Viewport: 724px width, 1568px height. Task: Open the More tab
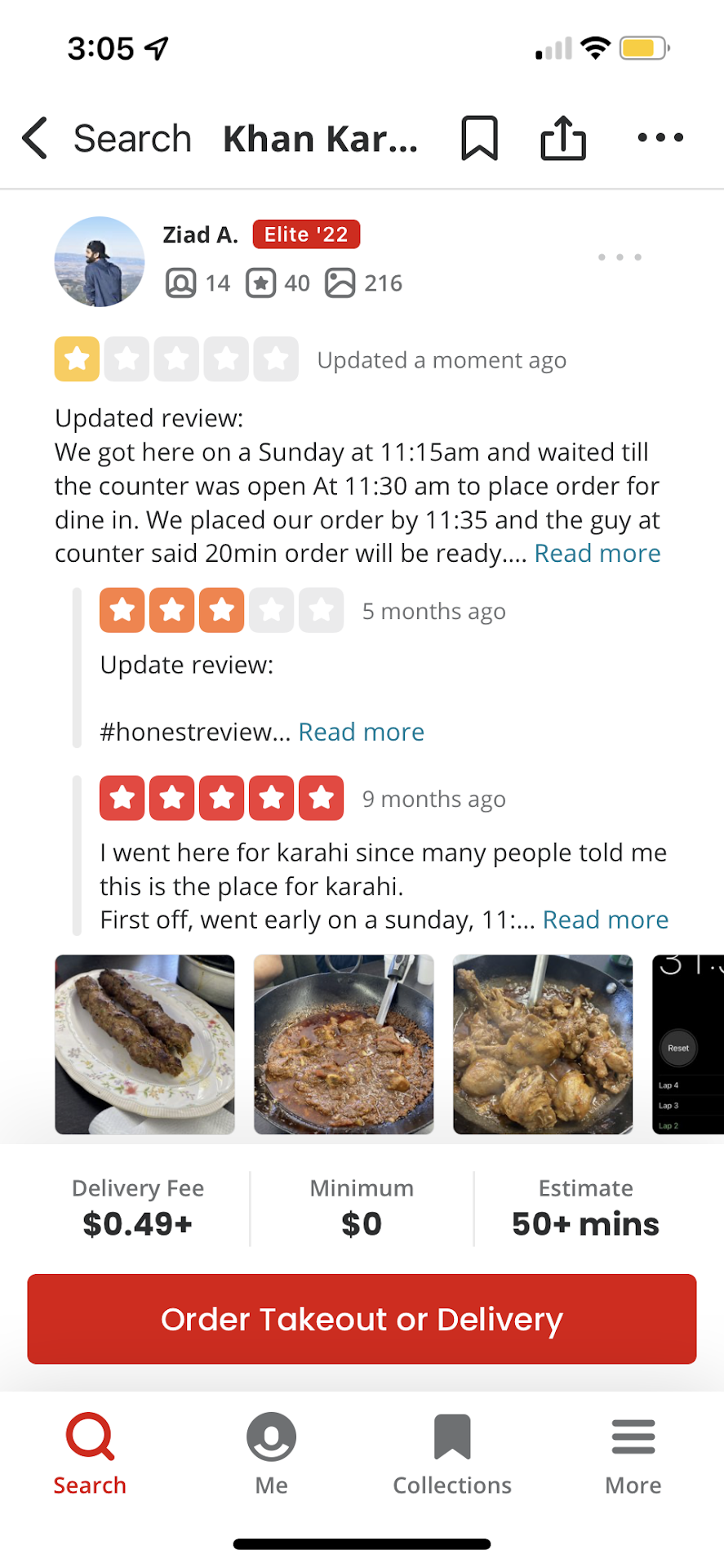click(x=633, y=1454)
